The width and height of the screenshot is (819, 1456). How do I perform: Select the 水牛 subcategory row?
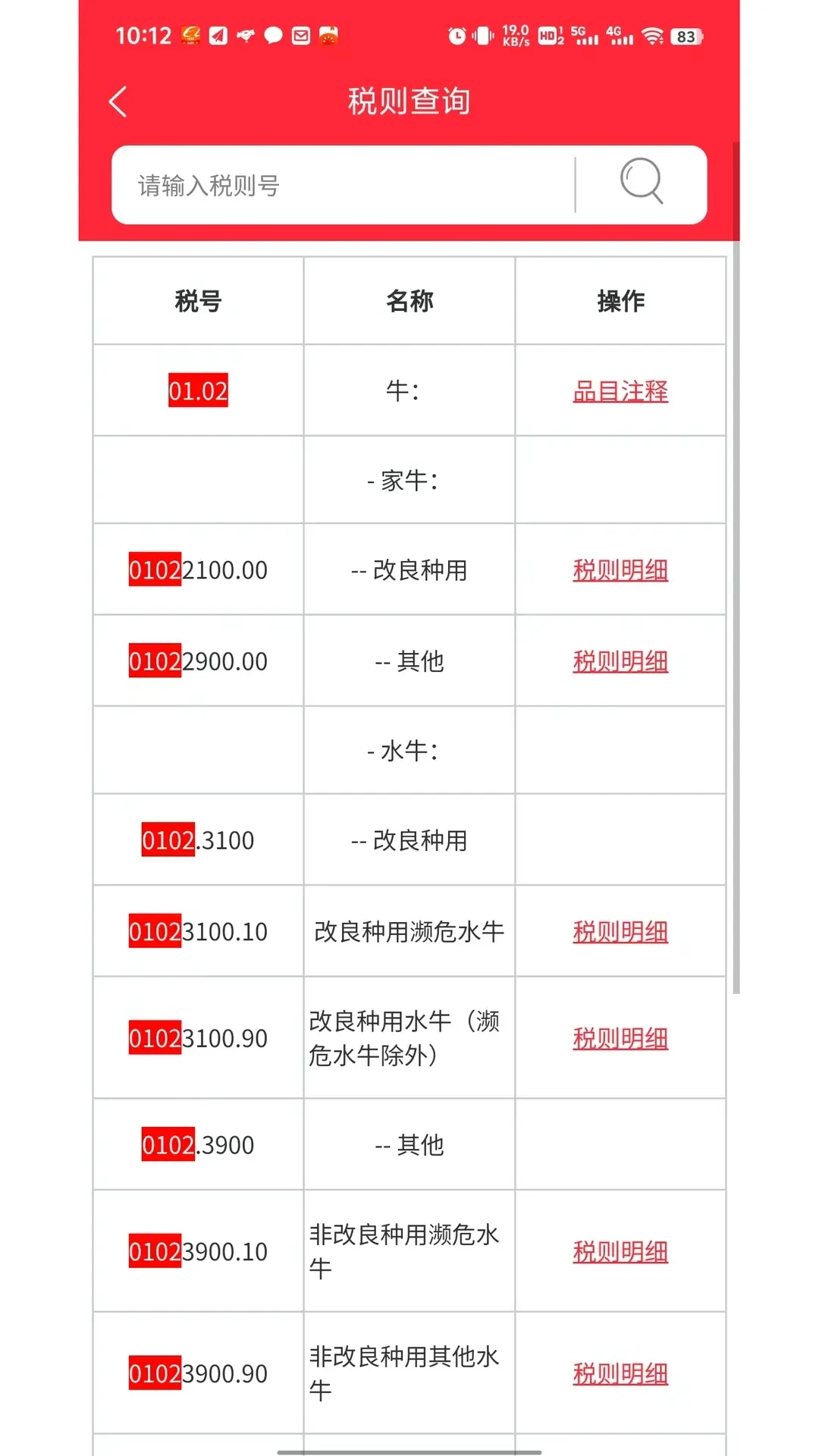tap(409, 751)
